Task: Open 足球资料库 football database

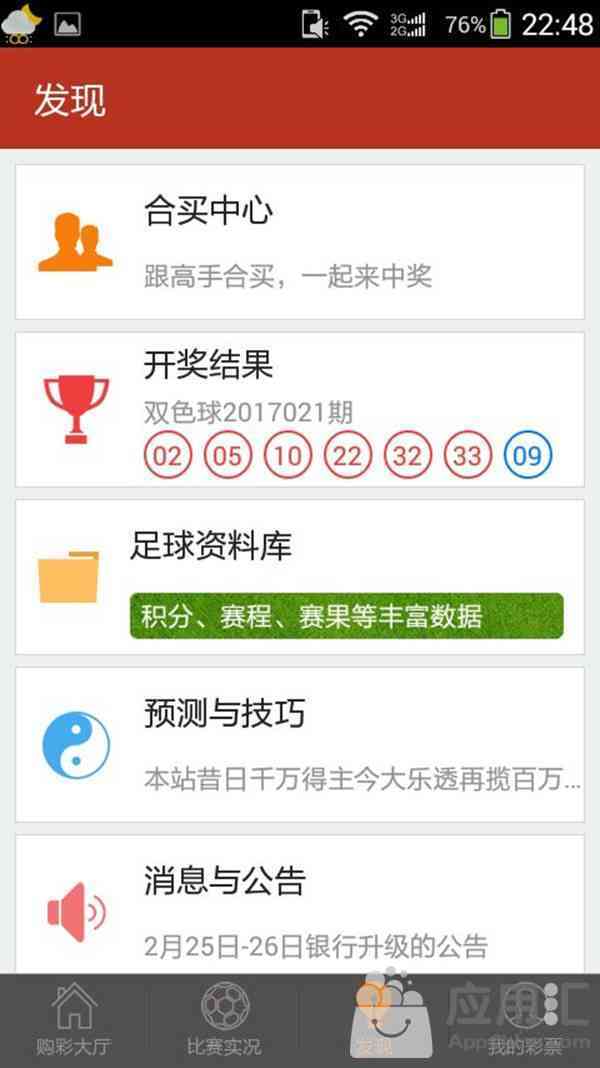Action: (x=300, y=577)
